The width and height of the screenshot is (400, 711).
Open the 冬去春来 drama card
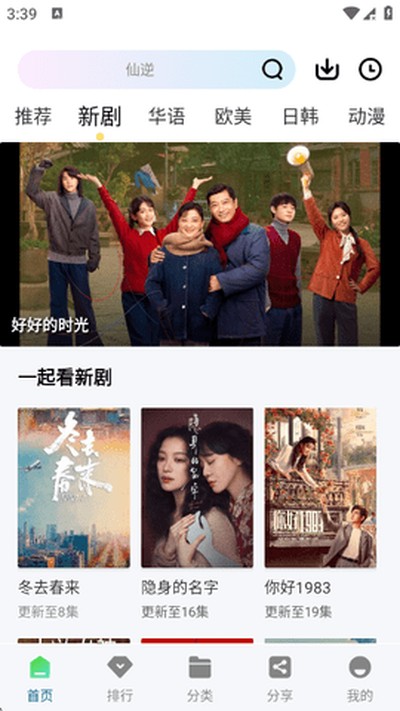click(74, 513)
